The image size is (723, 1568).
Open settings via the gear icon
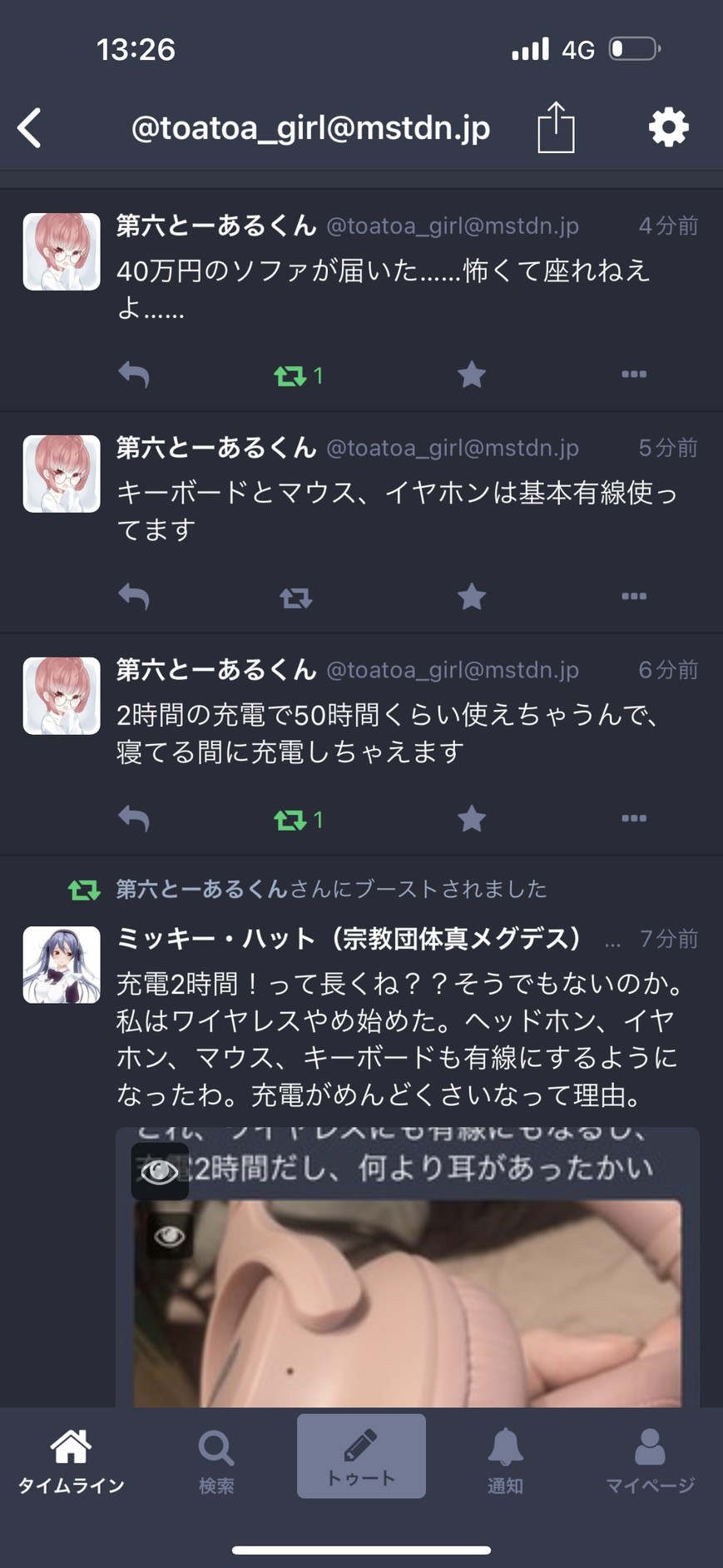pyautogui.click(x=668, y=127)
